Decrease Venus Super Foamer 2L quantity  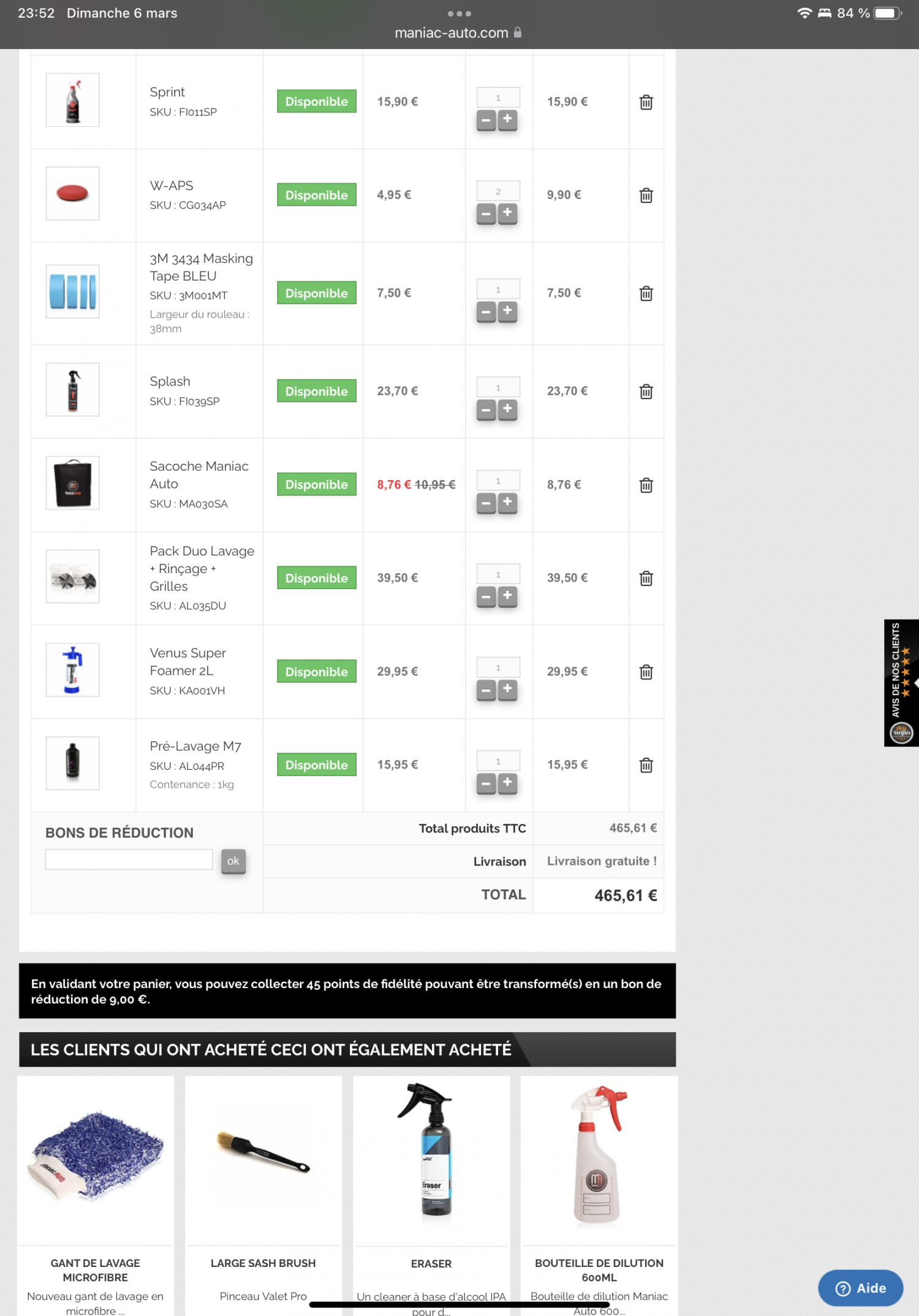[486, 690]
